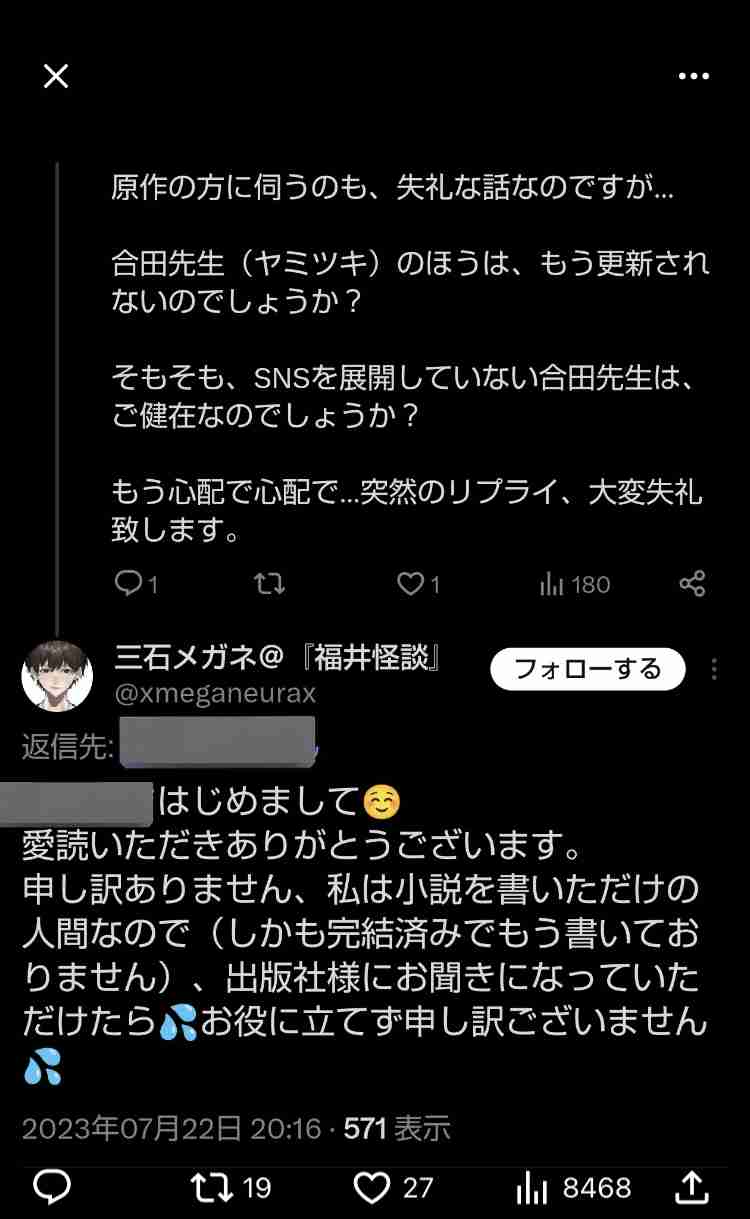Open options menu next to the follow button
This screenshot has width=750, height=1219.
pyautogui.click(x=716, y=669)
